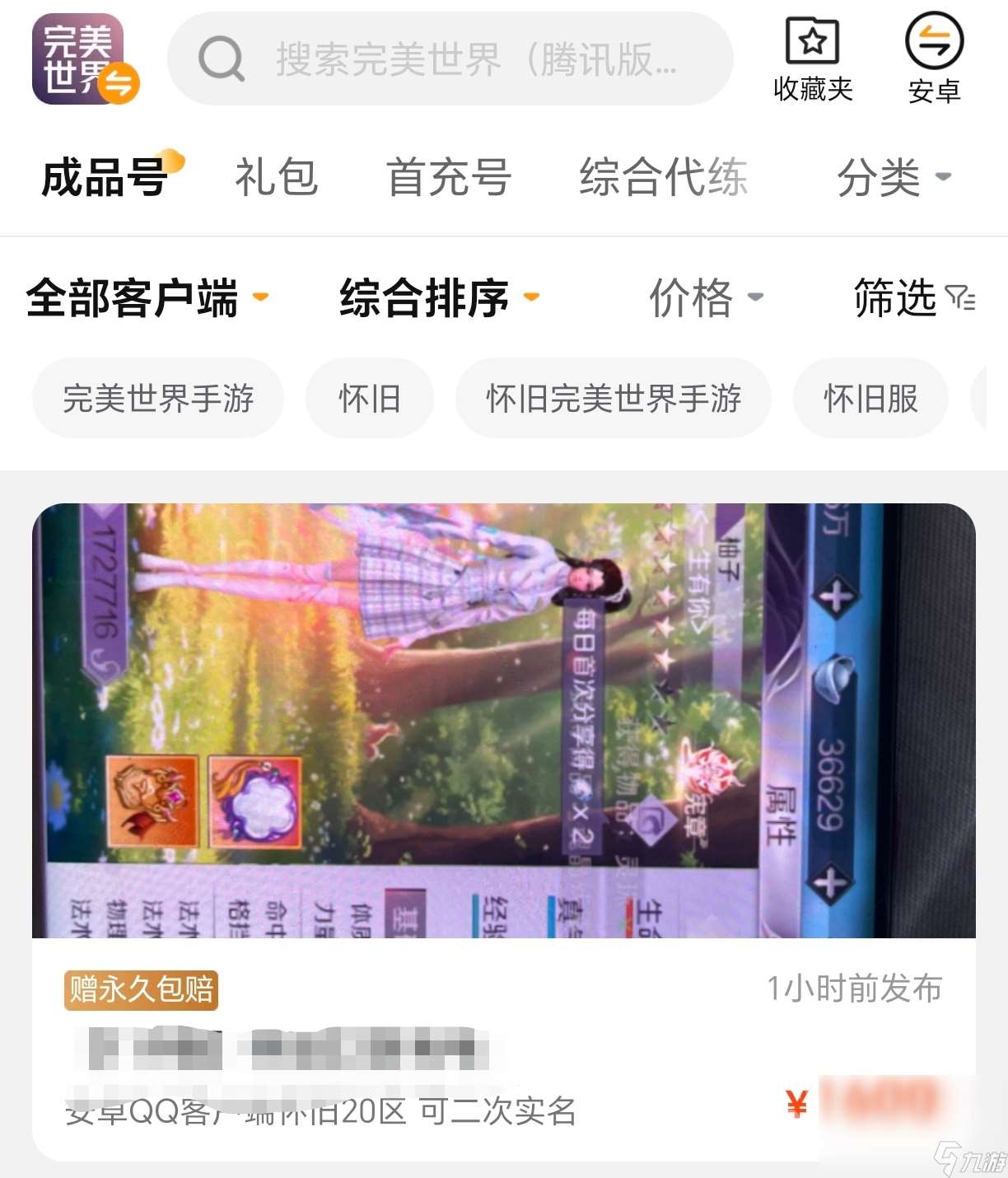This screenshot has height=1178, width=1008.
Task: Open the 价格 price sorter
Action: click(705, 300)
